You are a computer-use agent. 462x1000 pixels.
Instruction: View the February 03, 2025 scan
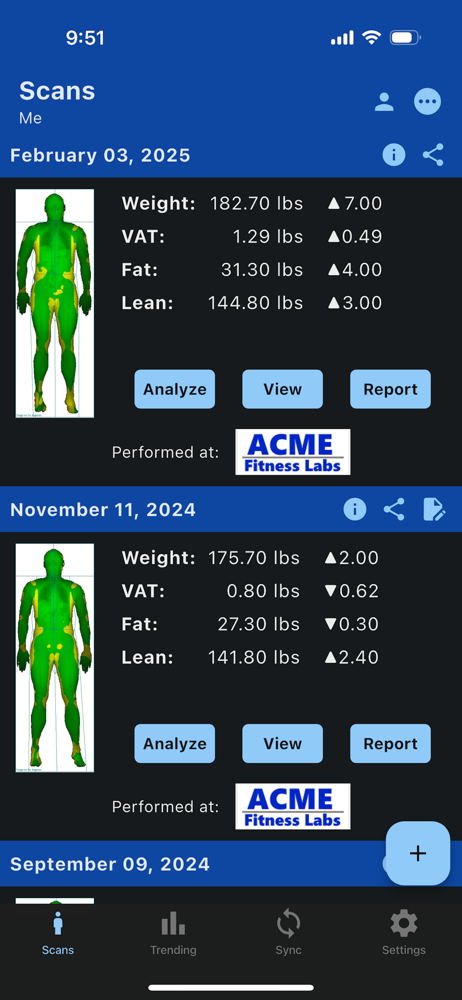pyautogui.click(x=283, y=389)
